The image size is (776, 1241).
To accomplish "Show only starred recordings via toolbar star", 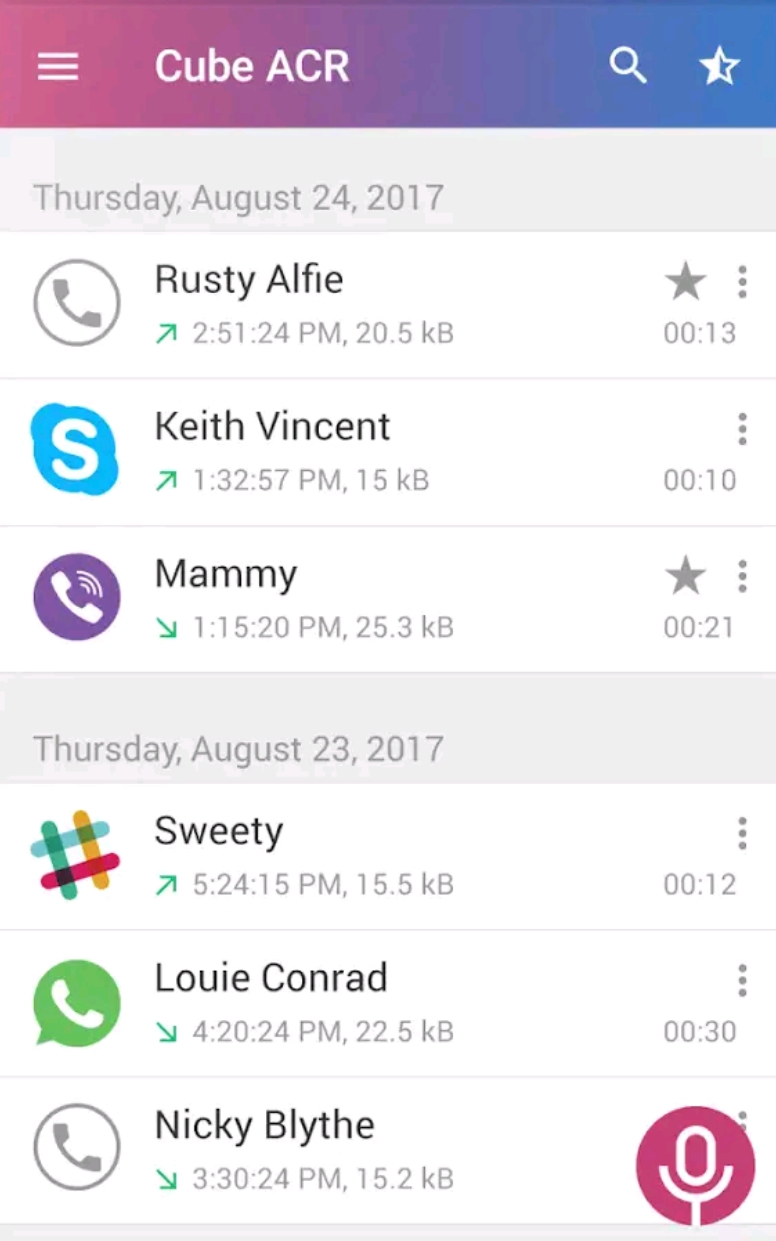I will (719, 65).
